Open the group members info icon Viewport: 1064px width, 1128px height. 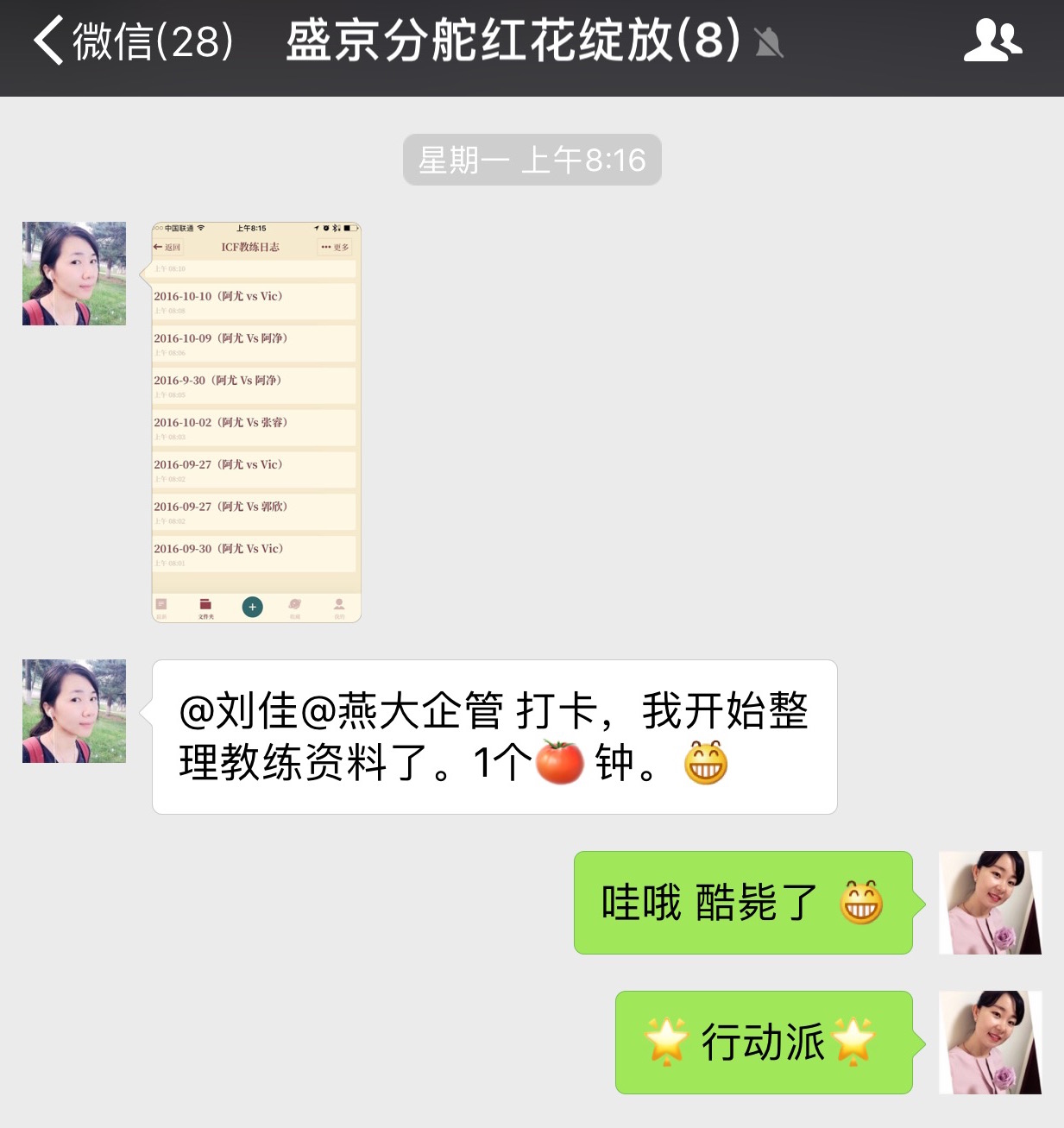point(992,41)
